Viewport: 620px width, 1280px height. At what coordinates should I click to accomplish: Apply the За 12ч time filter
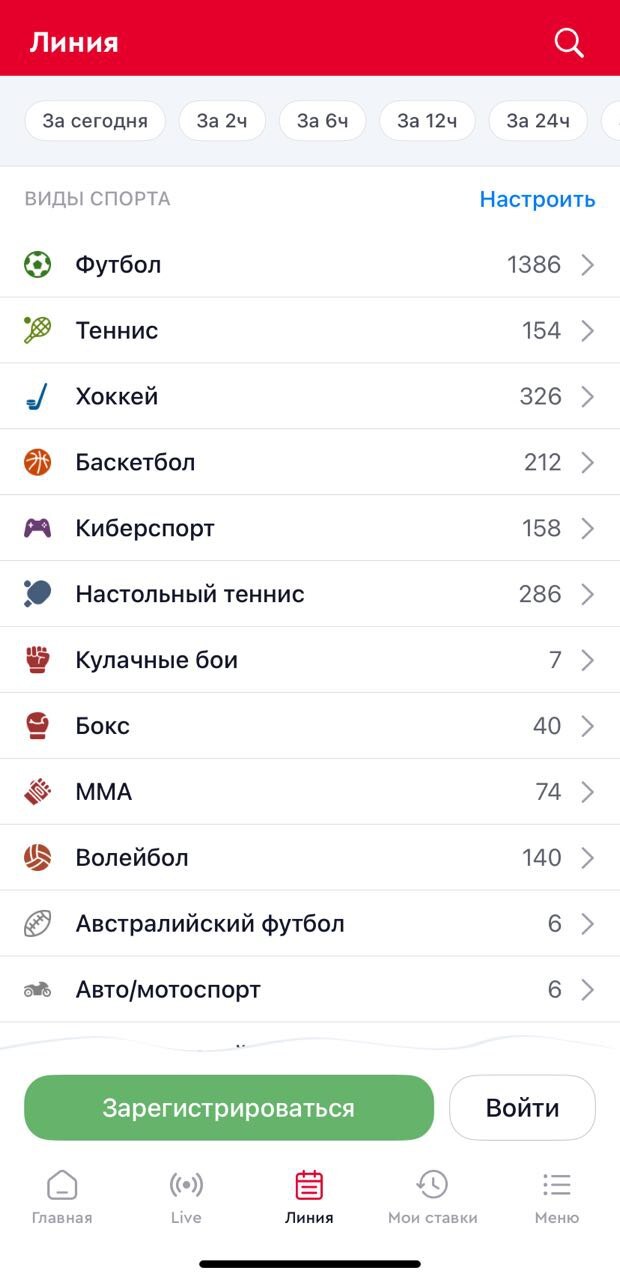click(x=427, y=121)
